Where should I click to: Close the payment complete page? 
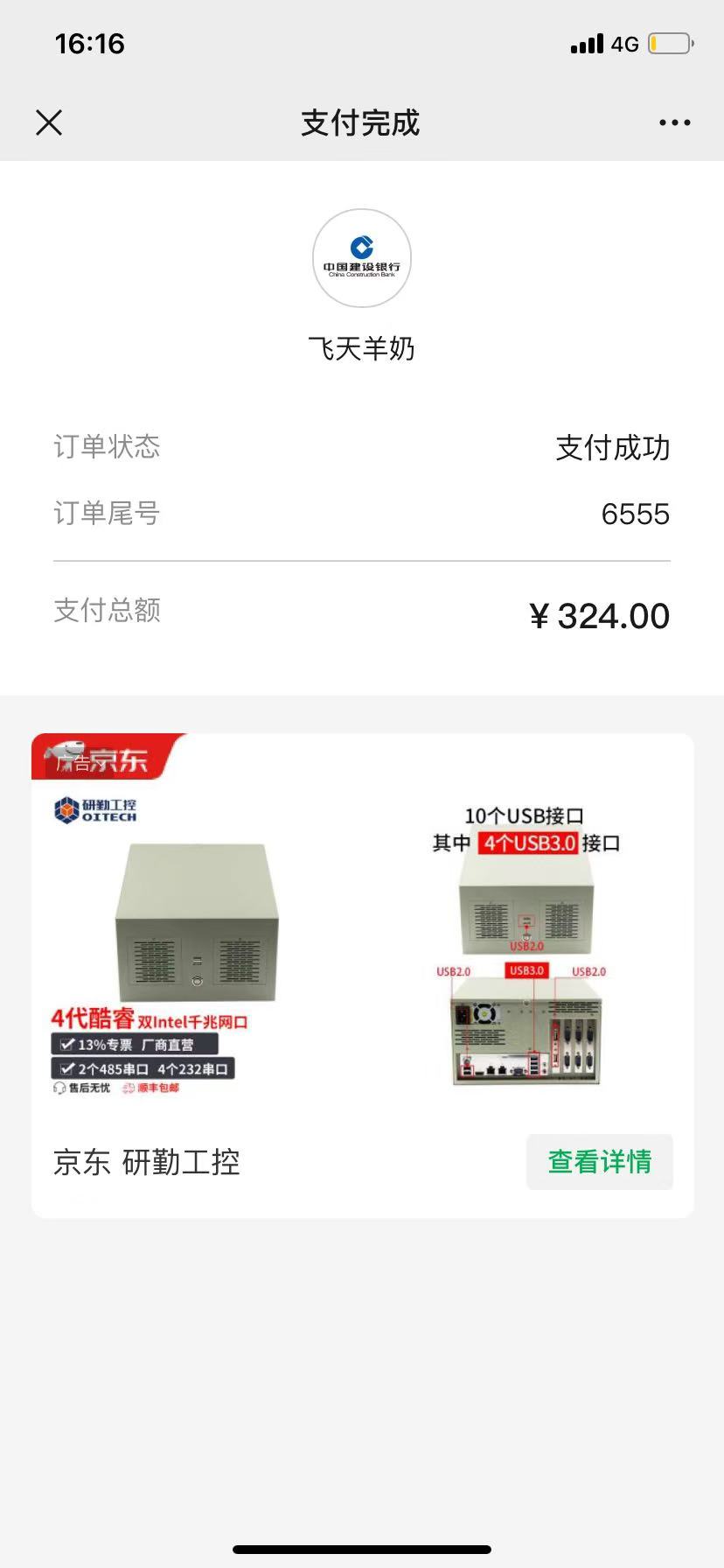pos(49,122)
